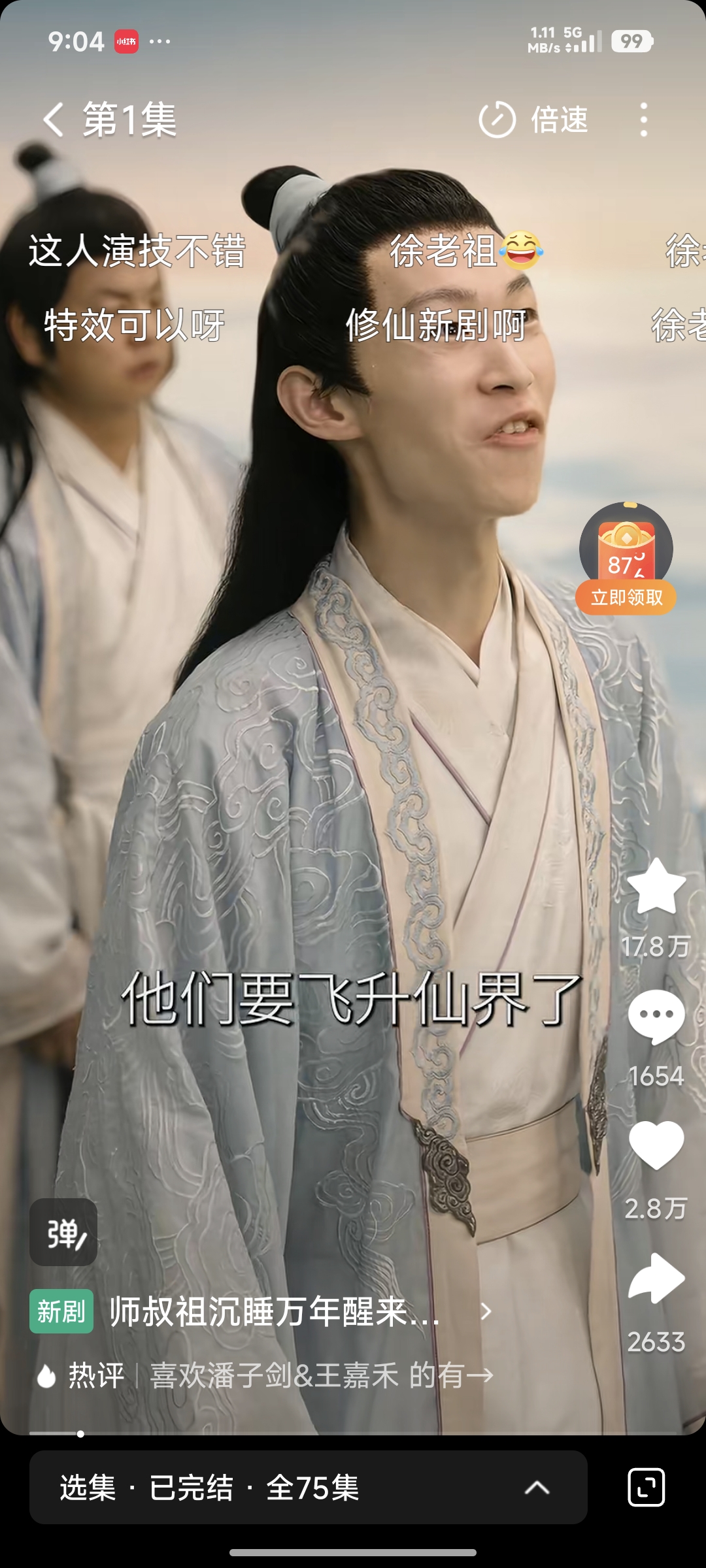The height and width of the screenshot is (1568, 706).
Task: Open the comments section
Action: tap(656, 1017)
